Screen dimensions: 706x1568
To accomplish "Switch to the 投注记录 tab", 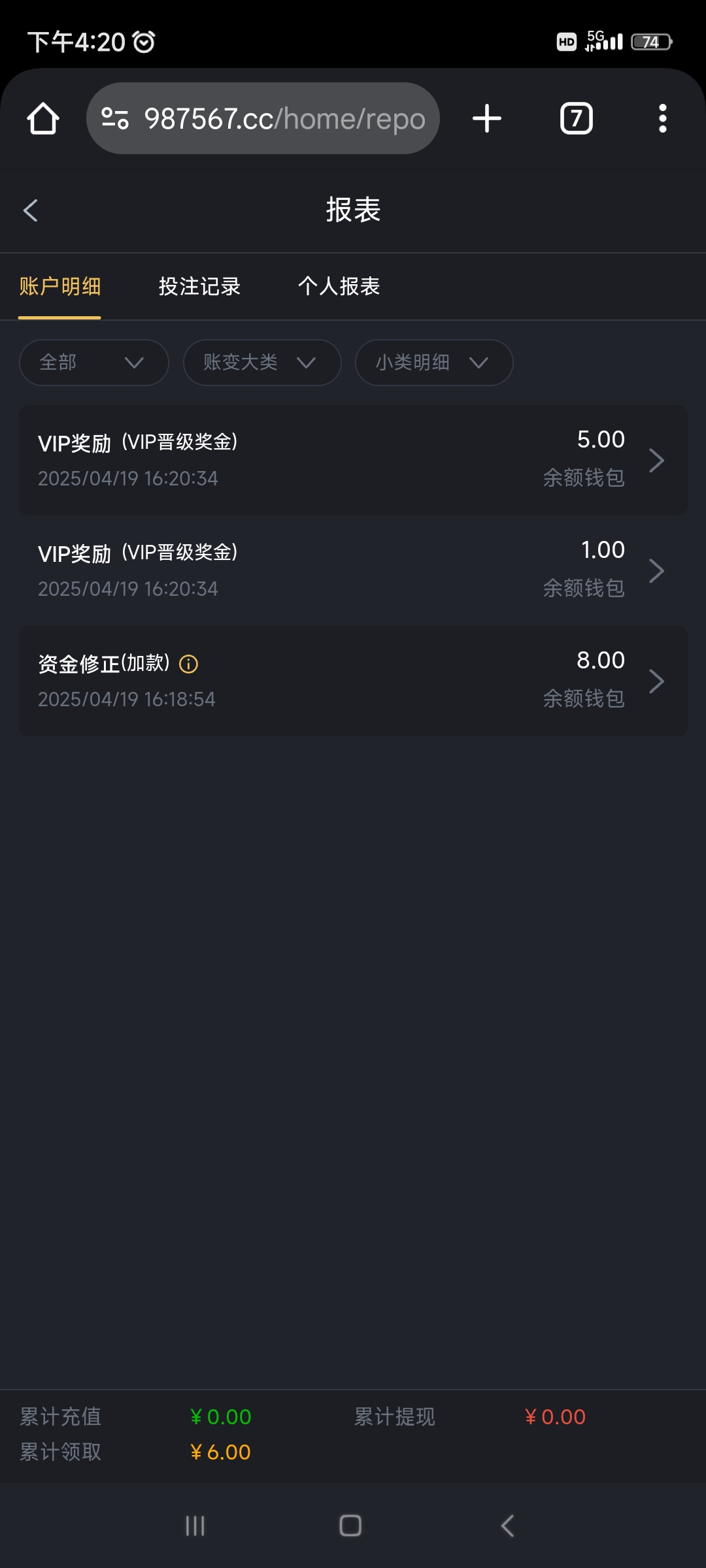I will pyautogui.click(x=199, y=286).
